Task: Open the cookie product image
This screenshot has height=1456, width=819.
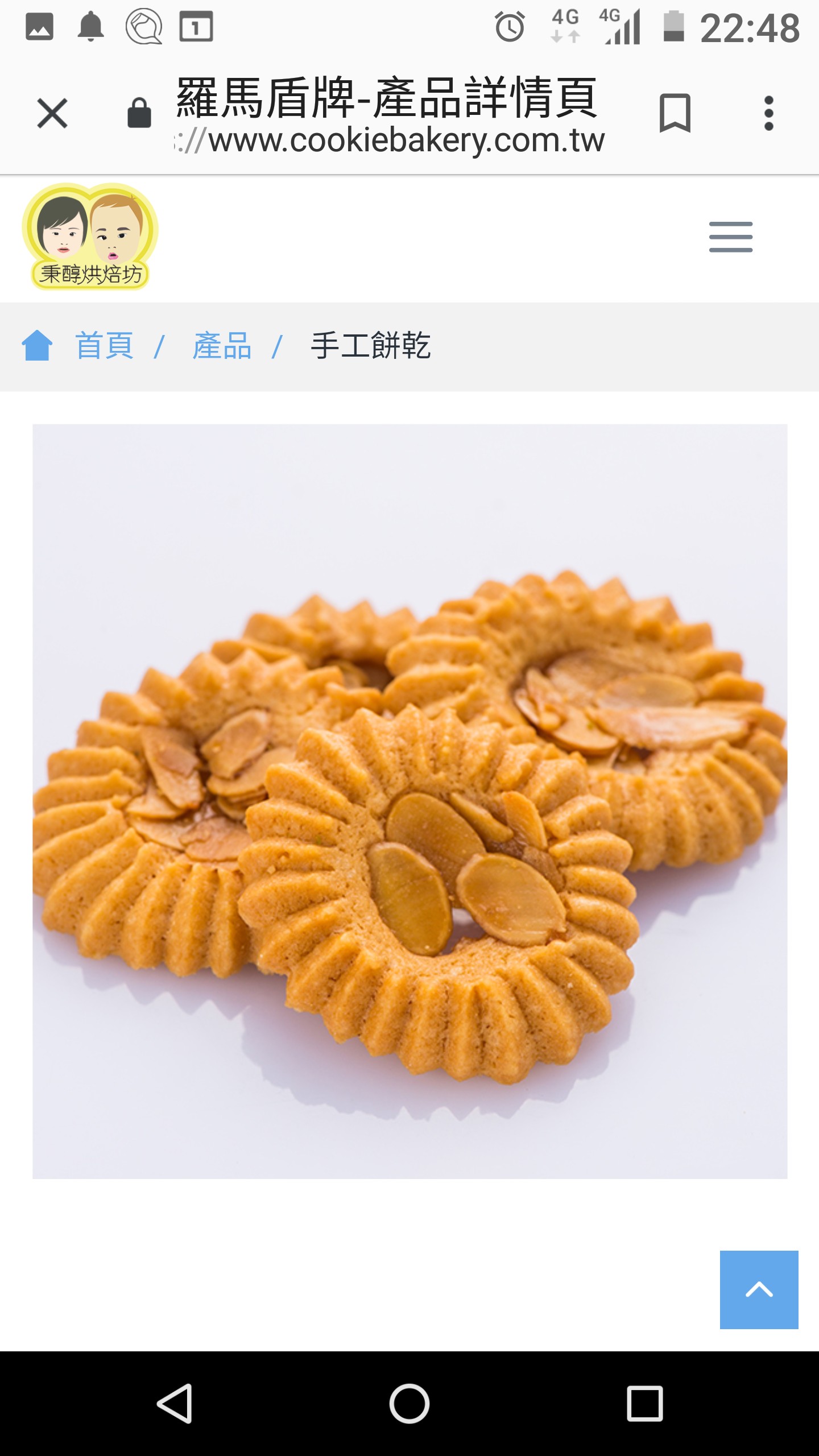Action: [409, 801]
